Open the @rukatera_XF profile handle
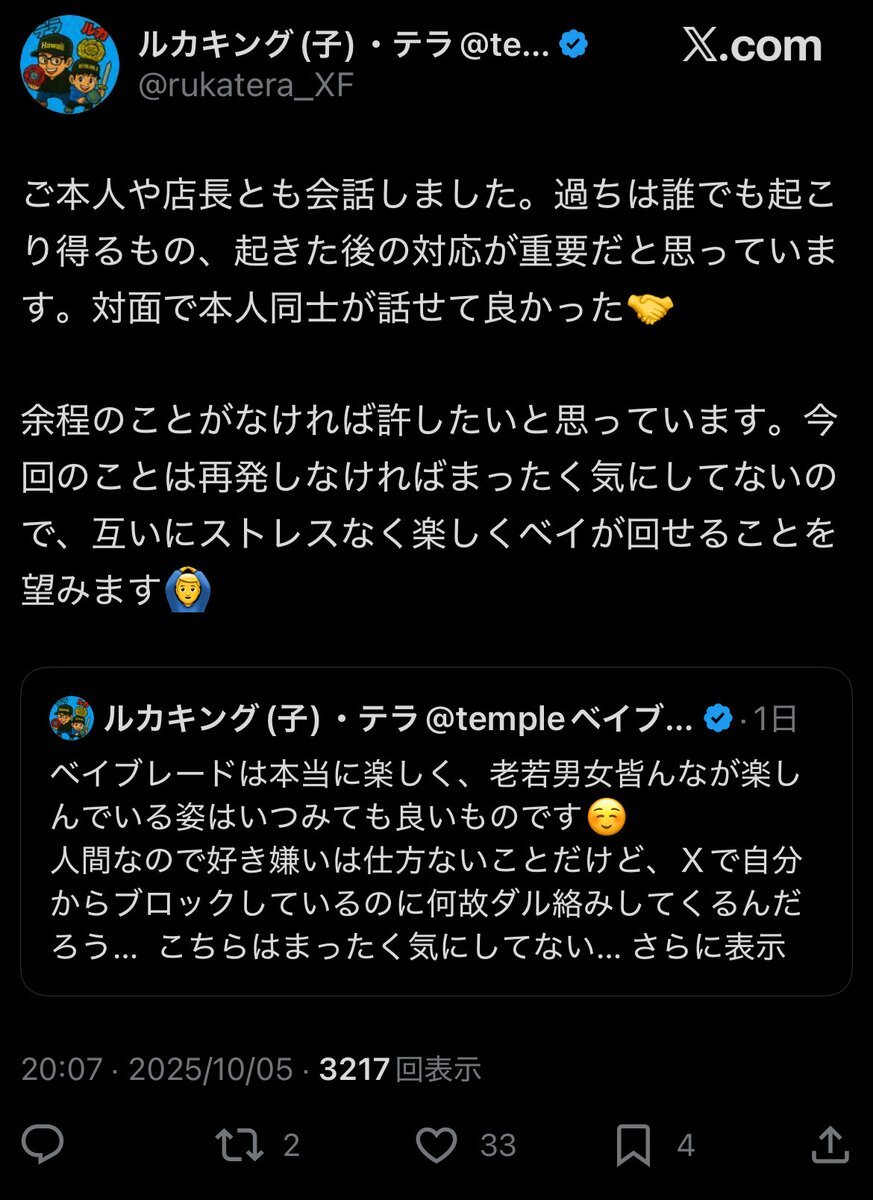 pyautogui.click(x=244, y=86)
